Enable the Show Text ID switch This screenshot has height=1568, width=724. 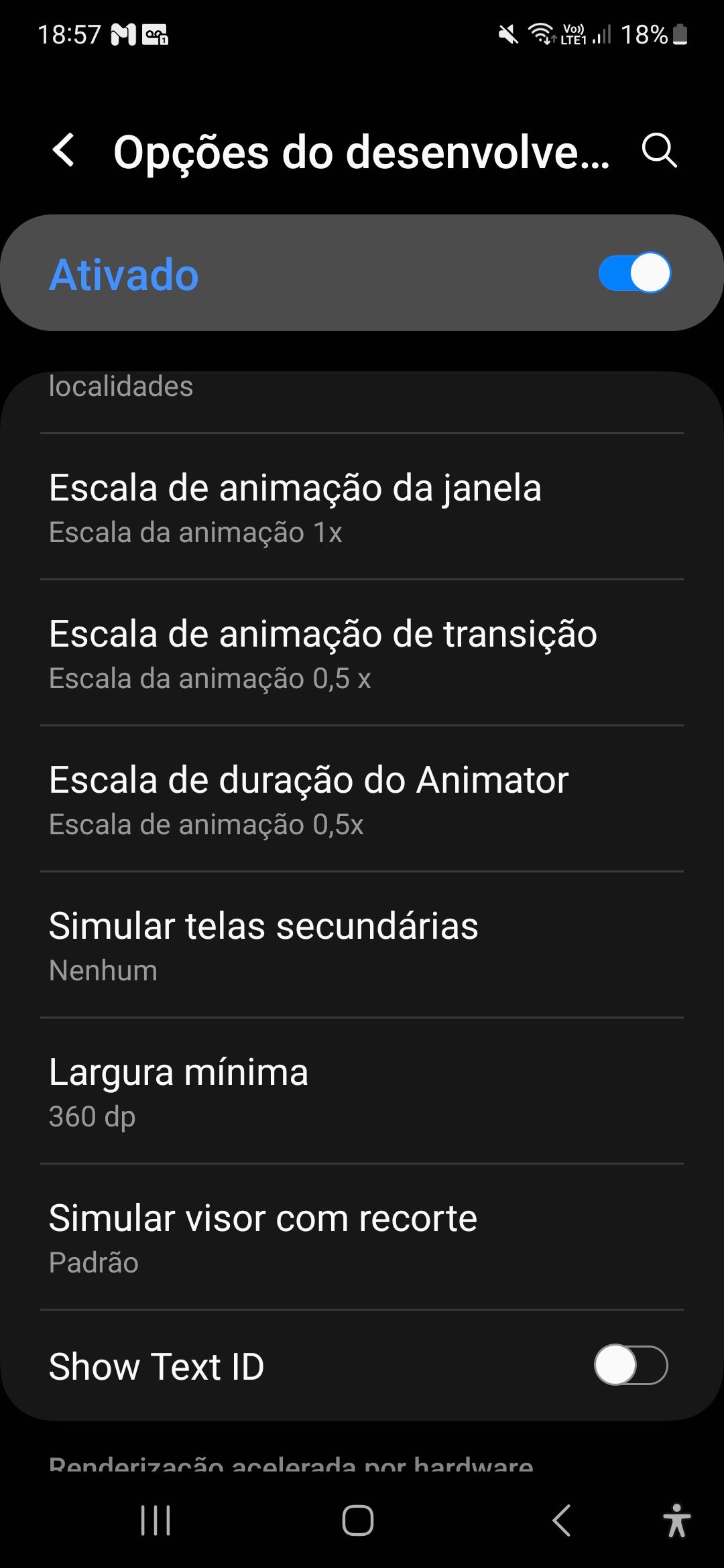coord(630,1366)
